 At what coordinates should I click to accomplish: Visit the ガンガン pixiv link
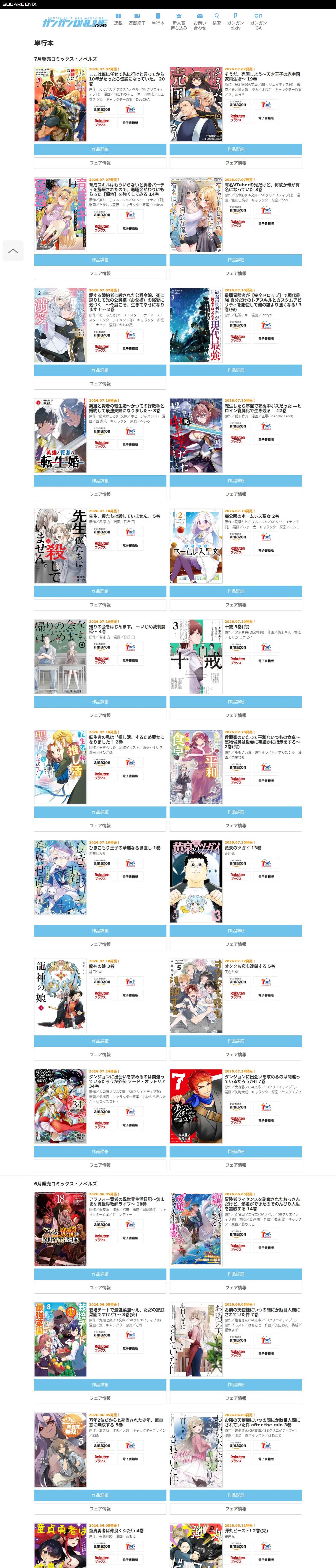tap(235, 22)
